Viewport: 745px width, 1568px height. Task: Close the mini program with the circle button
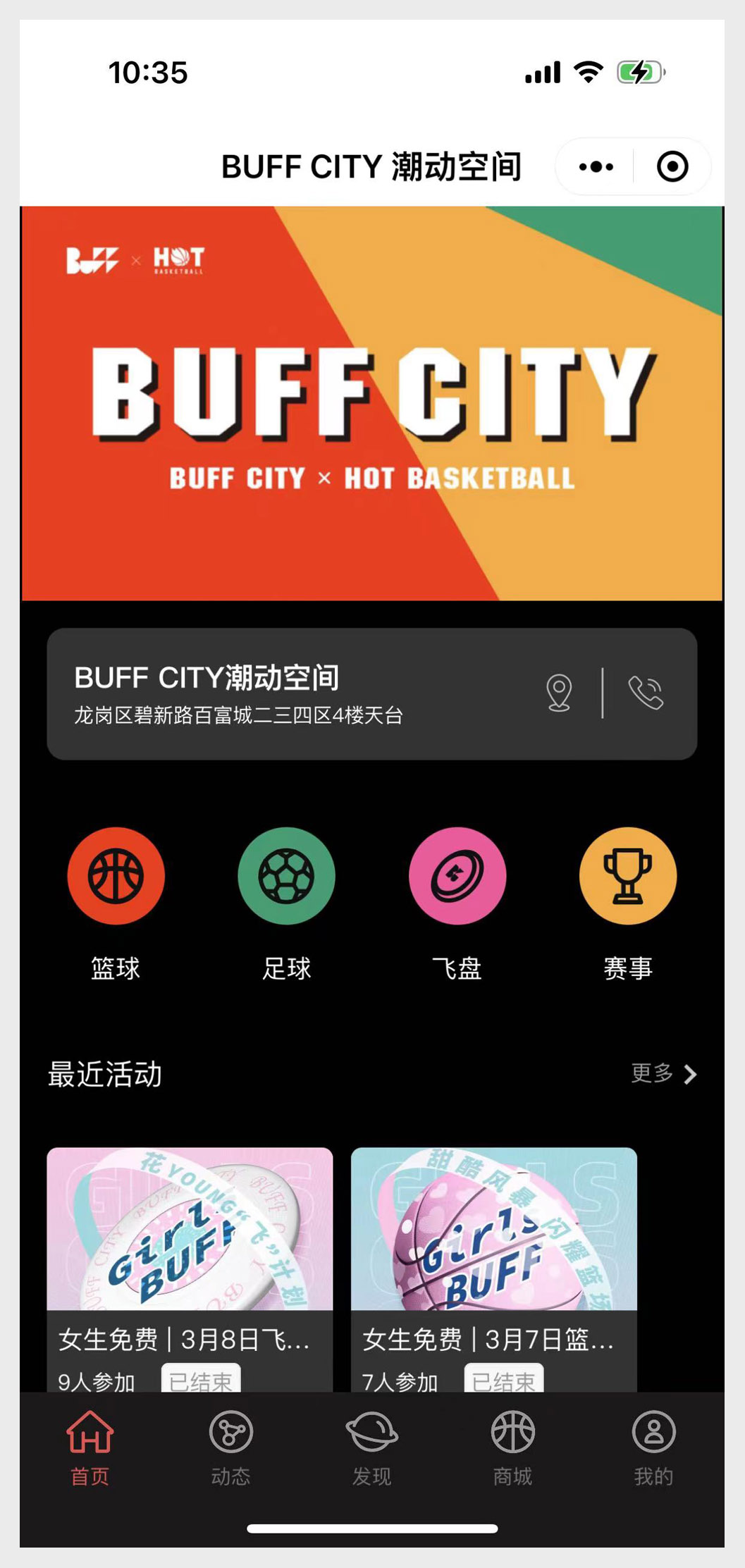click(672, 167)
